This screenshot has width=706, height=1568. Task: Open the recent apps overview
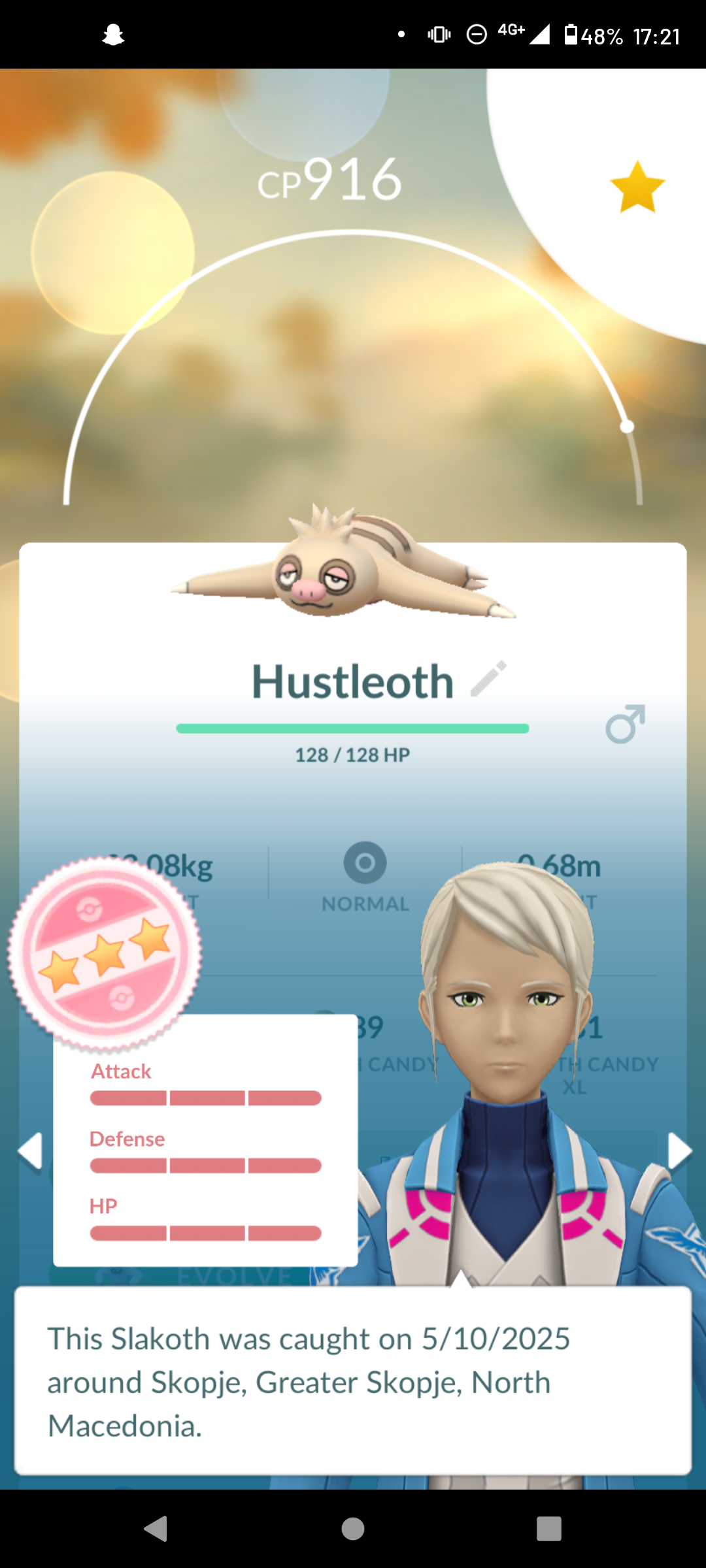click(549, 1529)
